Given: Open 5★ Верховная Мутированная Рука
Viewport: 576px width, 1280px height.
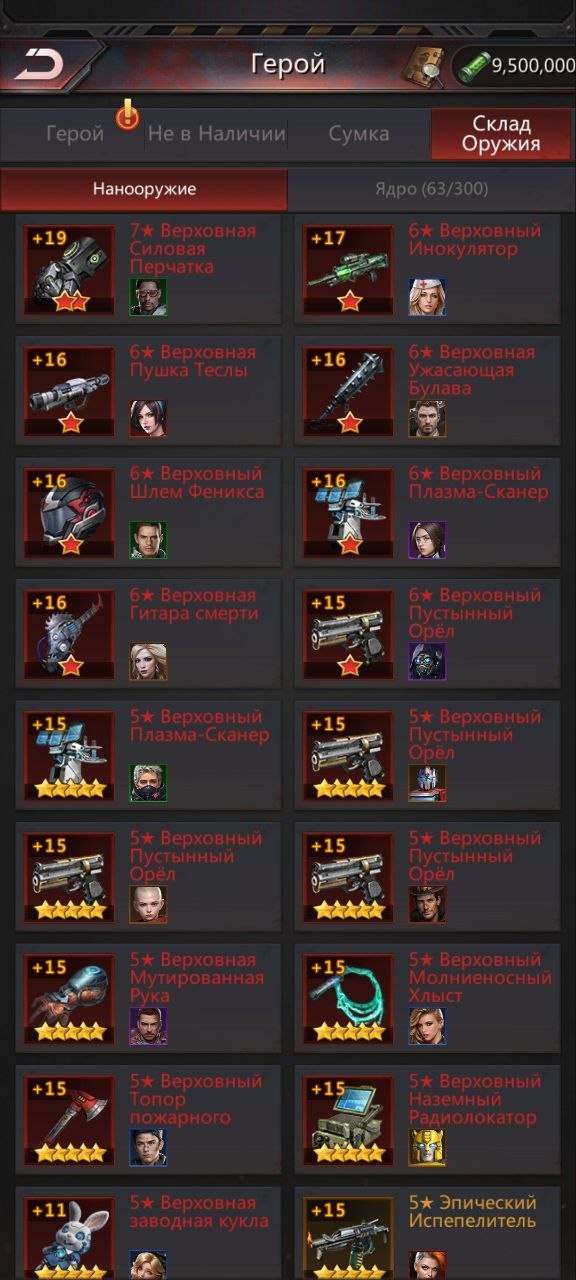Looking at the screenshot, I should (x=148, y=998).
